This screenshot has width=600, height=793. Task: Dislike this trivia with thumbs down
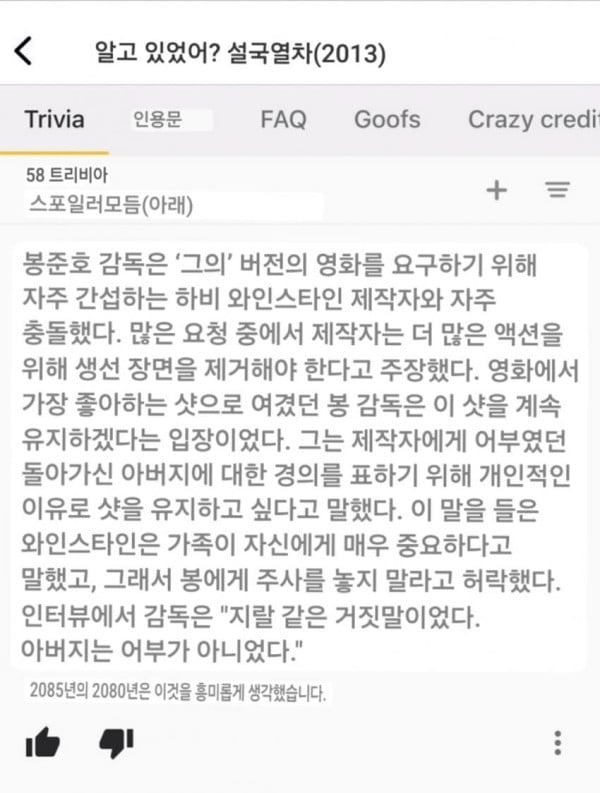115,743
